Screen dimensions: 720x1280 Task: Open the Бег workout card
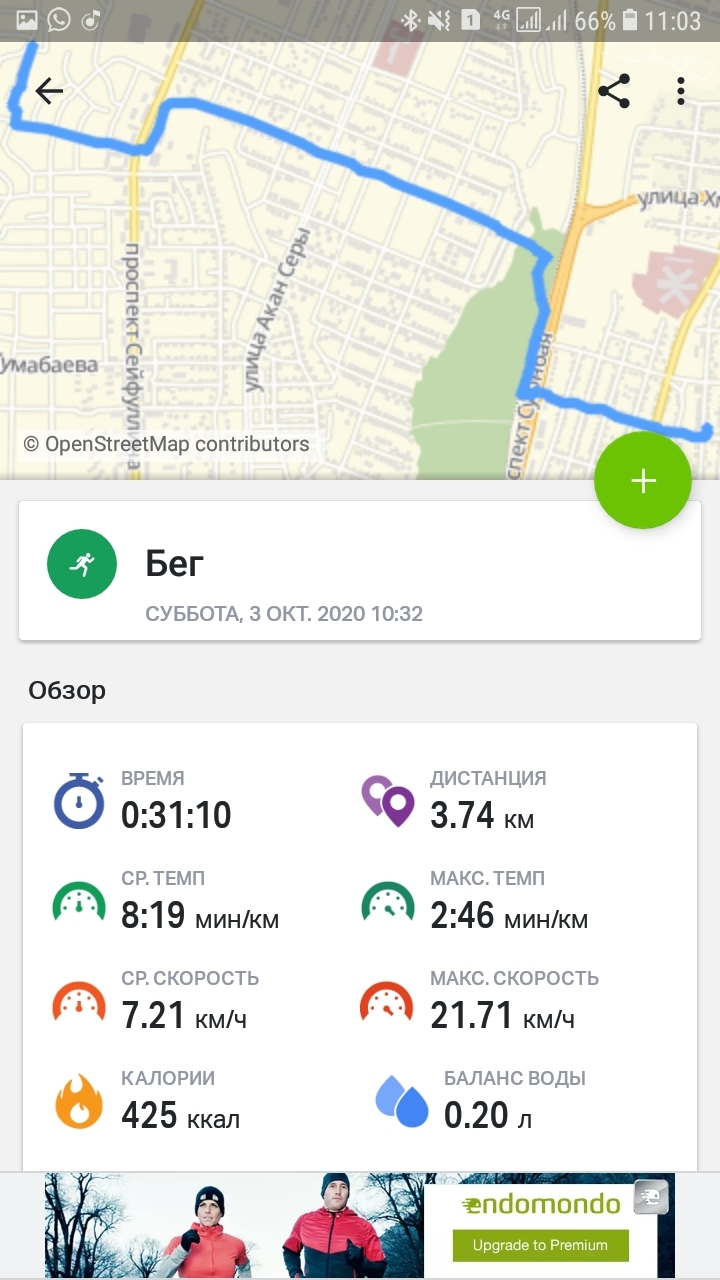pyautogui.click(x=359, y=571)
